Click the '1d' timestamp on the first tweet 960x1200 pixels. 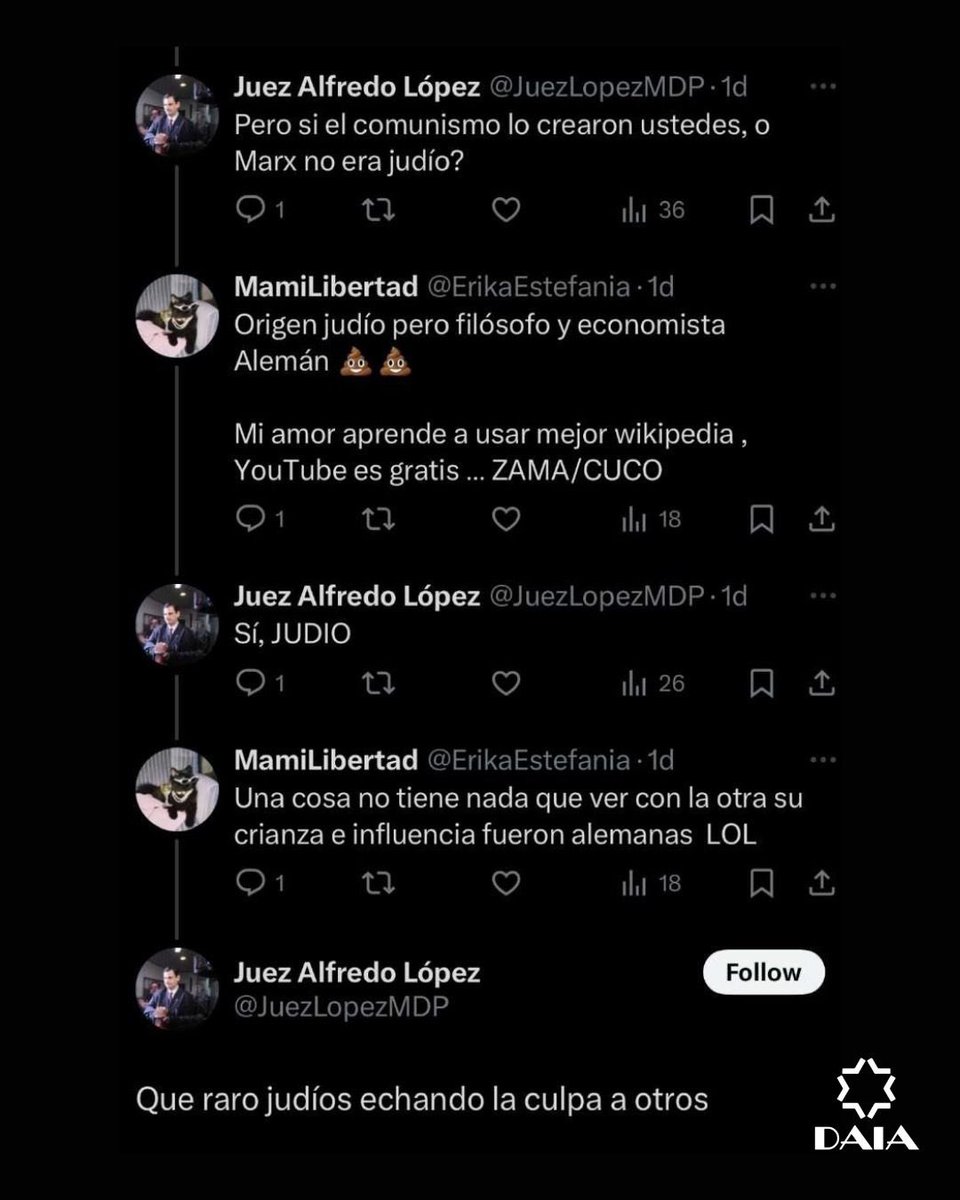coord(733,87)
